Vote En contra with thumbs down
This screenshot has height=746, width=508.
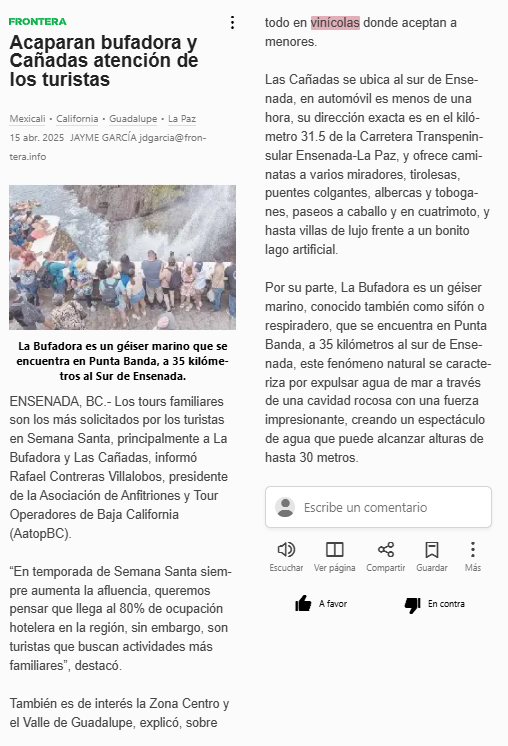point(434,604)
